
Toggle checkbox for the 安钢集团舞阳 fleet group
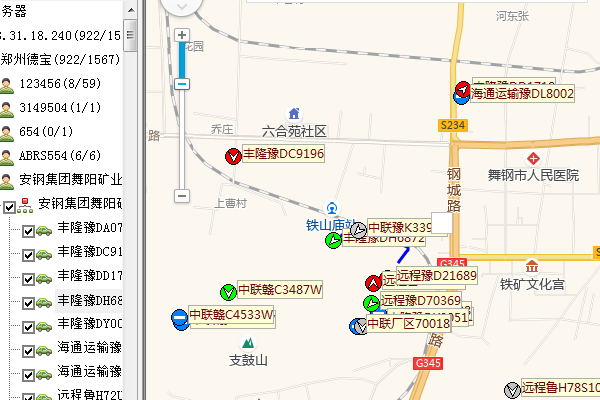coord(10,205)
